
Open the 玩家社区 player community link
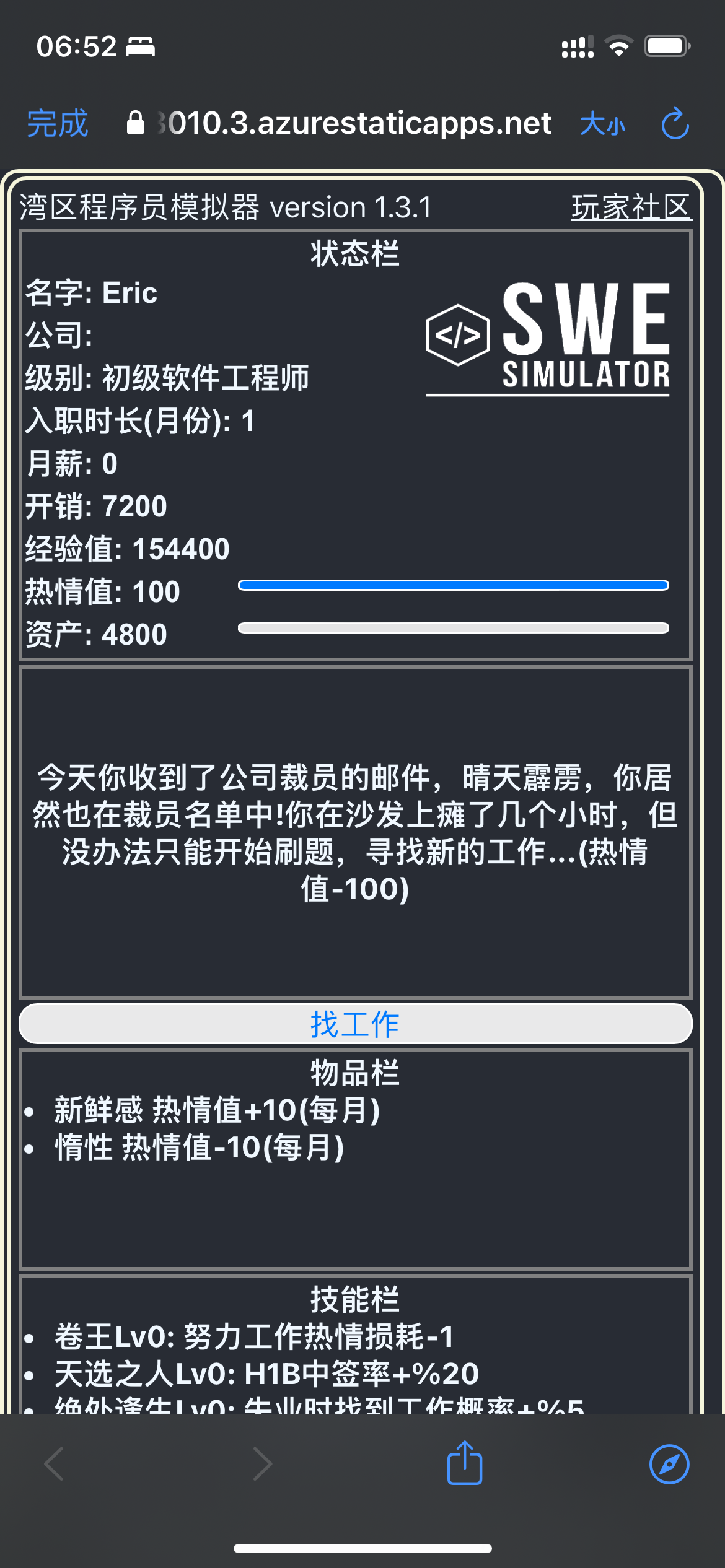(631, 207)
